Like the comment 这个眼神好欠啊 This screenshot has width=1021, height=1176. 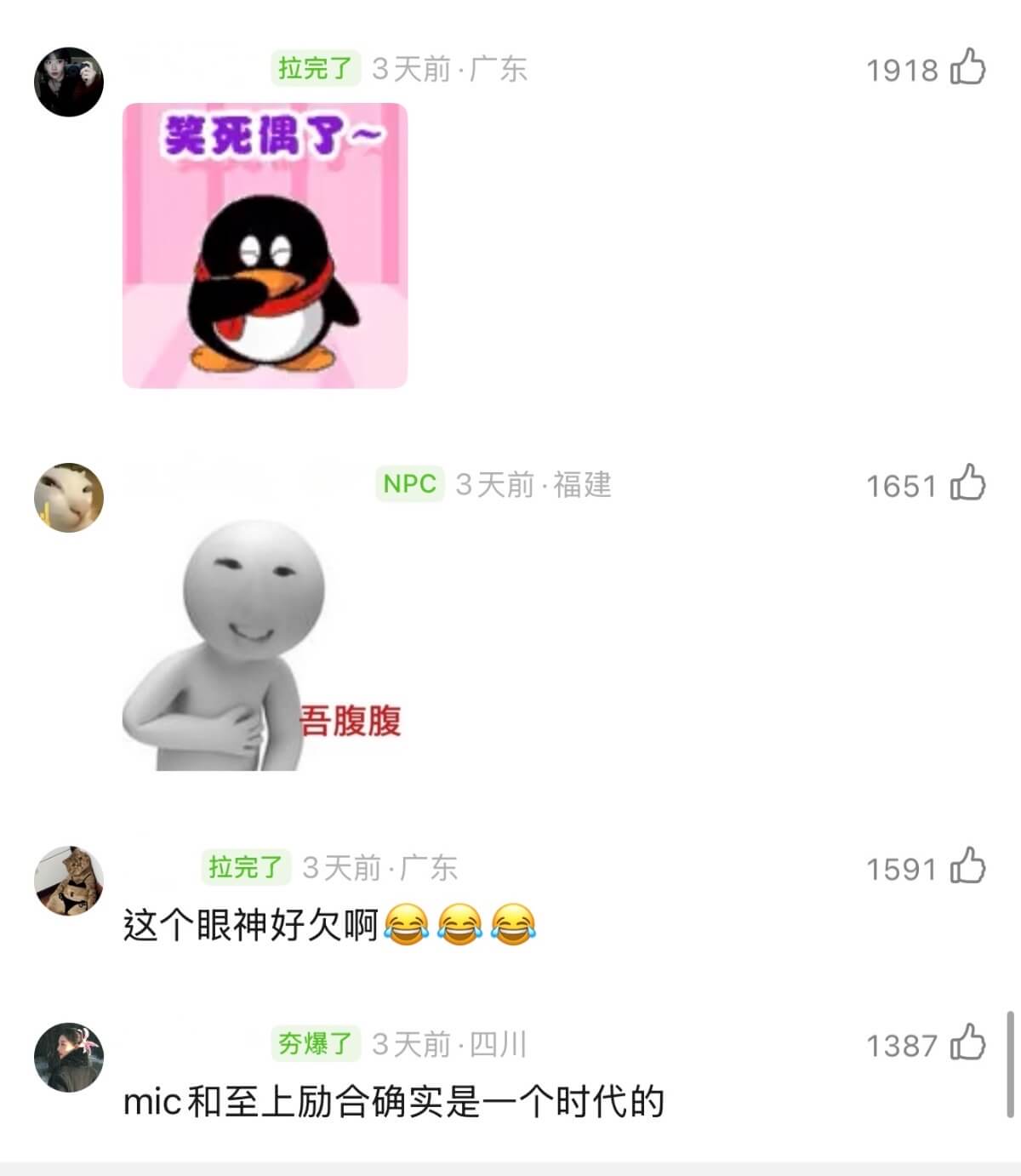point(967,866)
